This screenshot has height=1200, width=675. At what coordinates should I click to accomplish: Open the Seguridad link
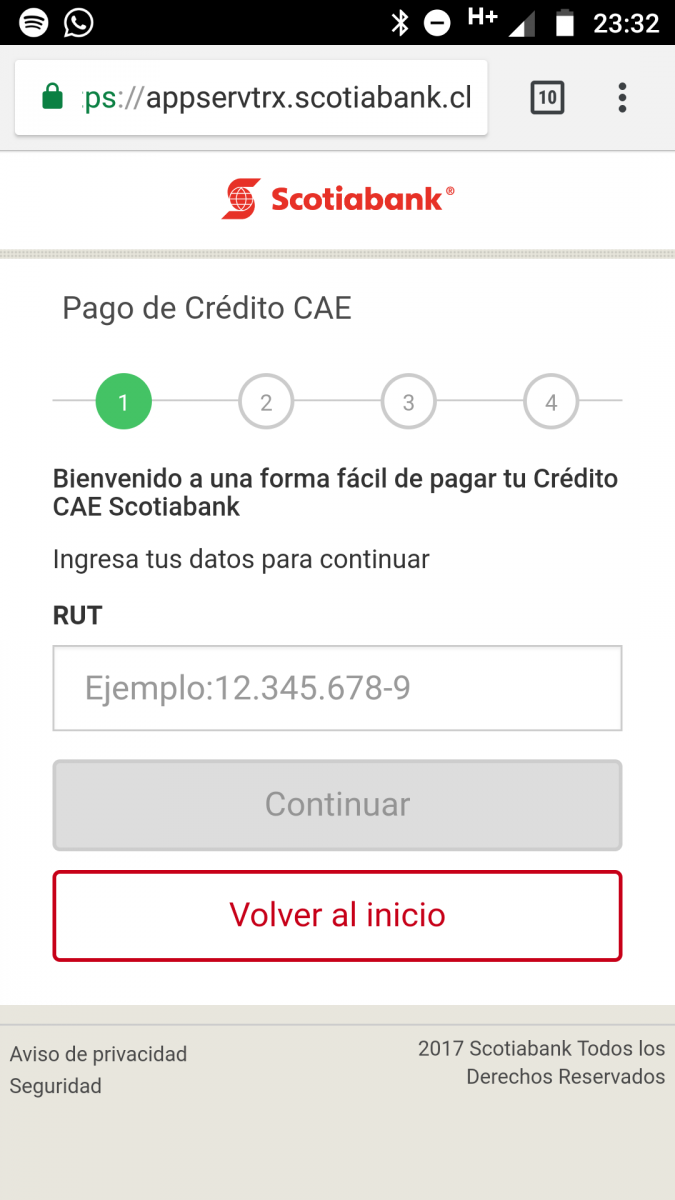click(56, 1086)
